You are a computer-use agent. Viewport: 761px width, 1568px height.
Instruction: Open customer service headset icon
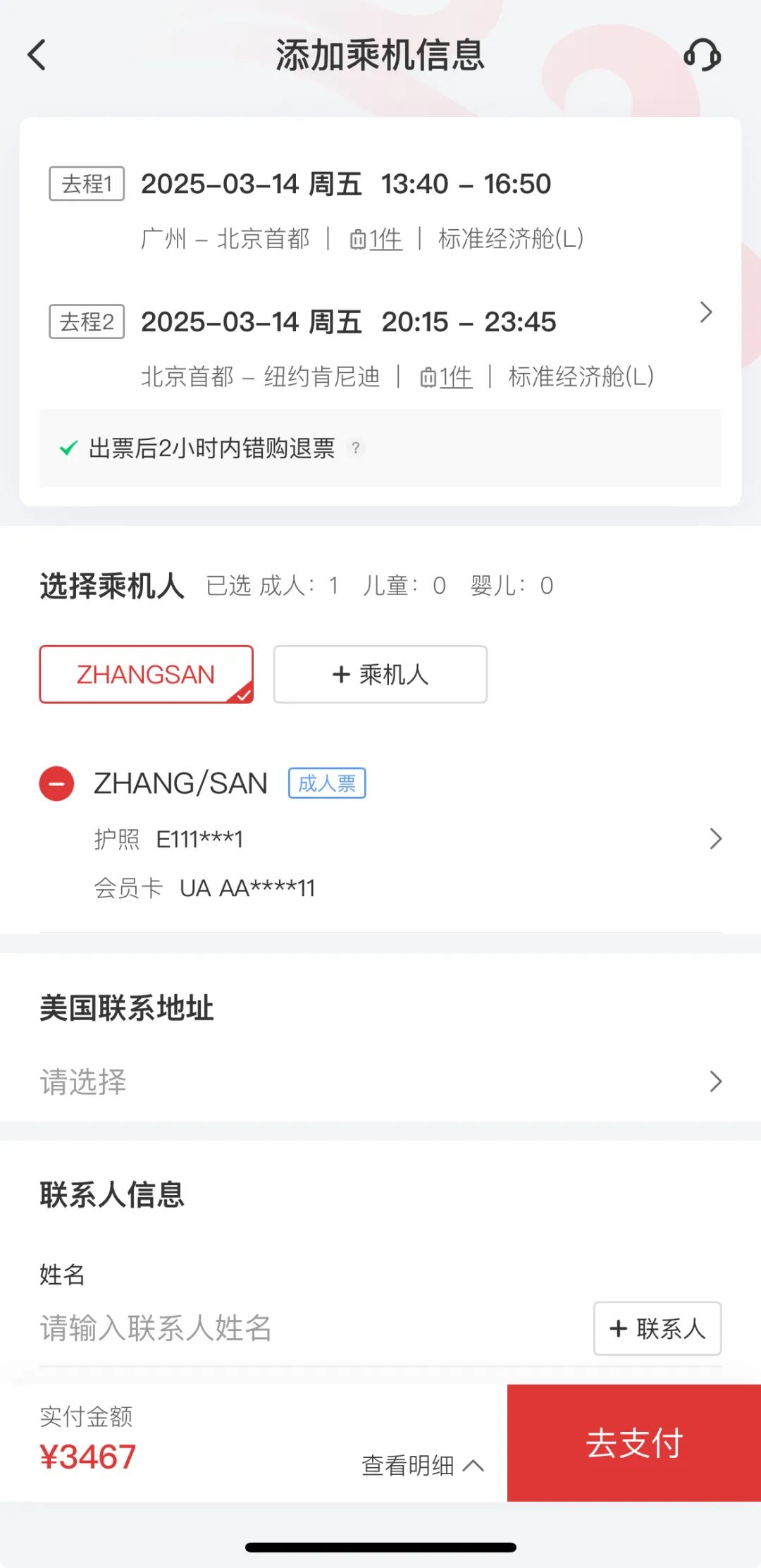pyautogui.click(x=702, y=55)
